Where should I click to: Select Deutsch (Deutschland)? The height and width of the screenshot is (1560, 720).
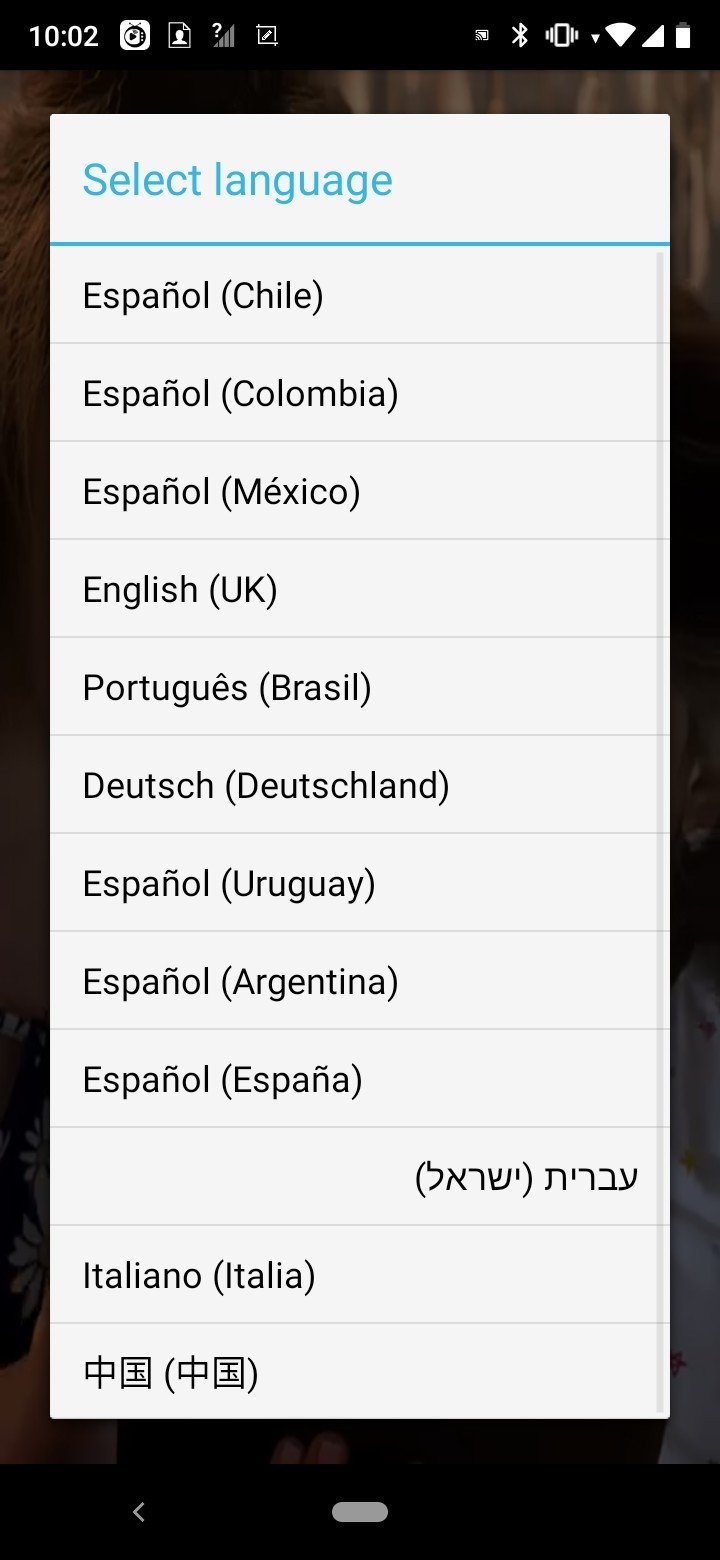coord(360,785)
